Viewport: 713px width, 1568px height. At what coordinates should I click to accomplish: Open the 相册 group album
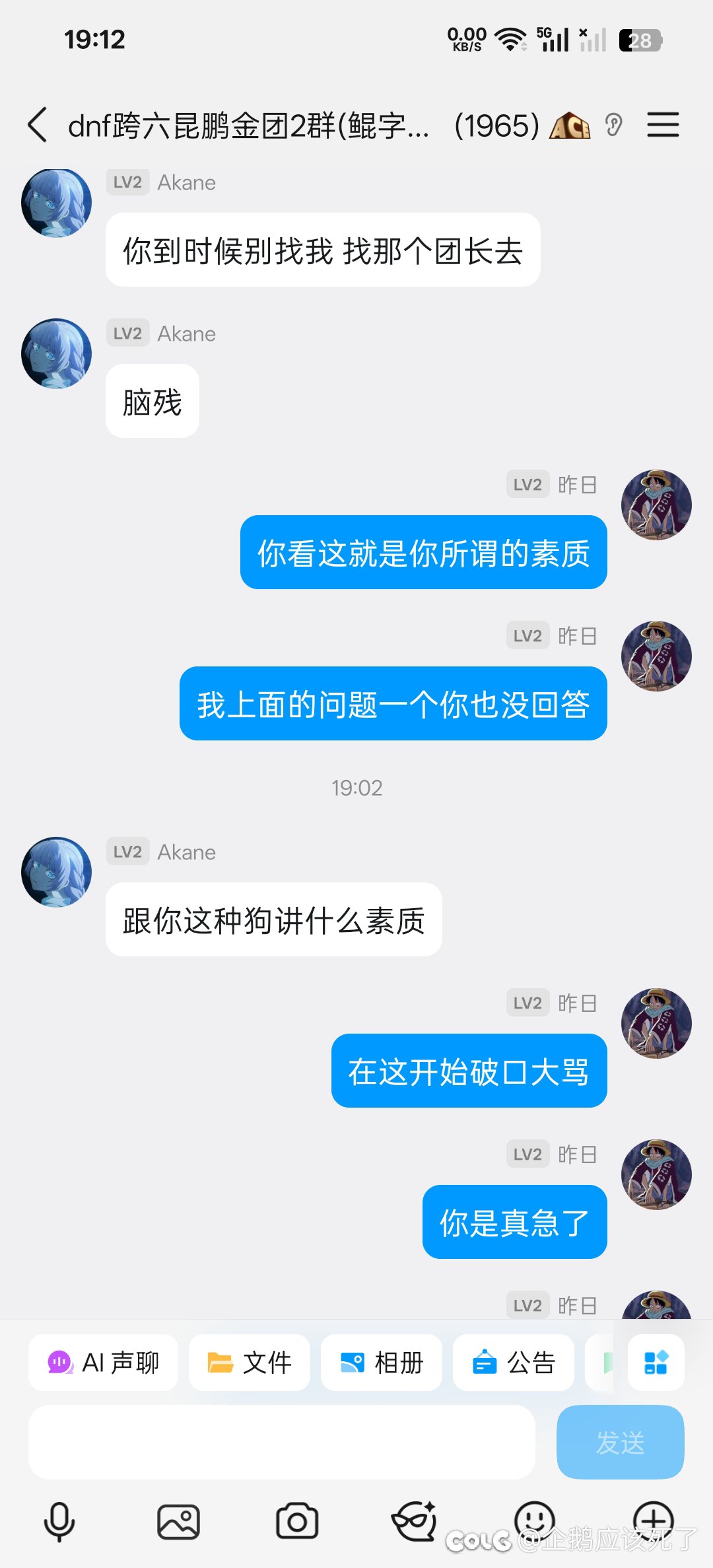(382, 1363)
